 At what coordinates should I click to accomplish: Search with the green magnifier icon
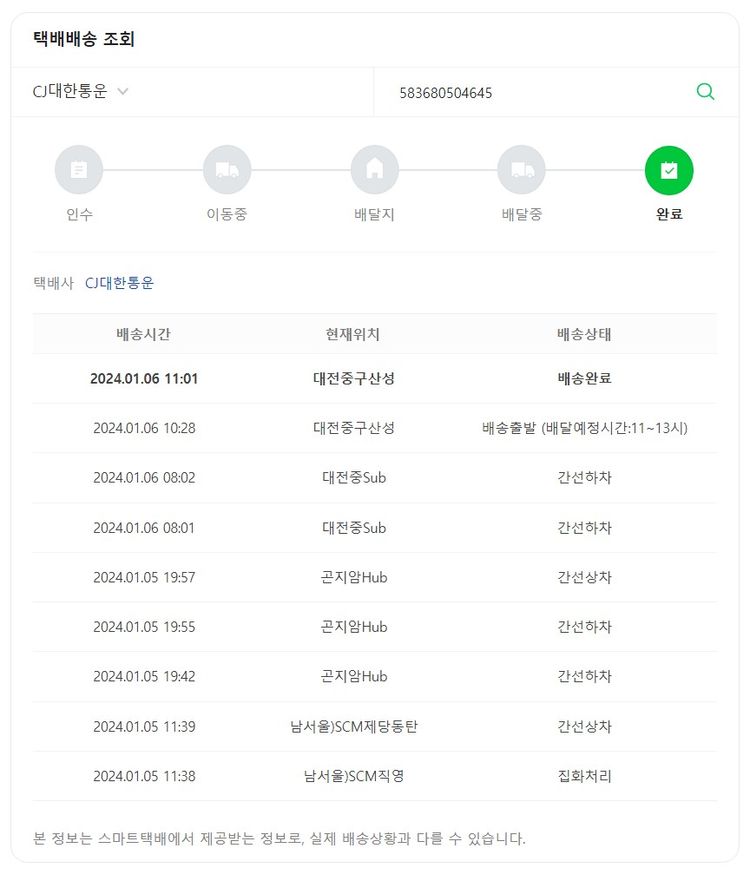tap(705, 92)
